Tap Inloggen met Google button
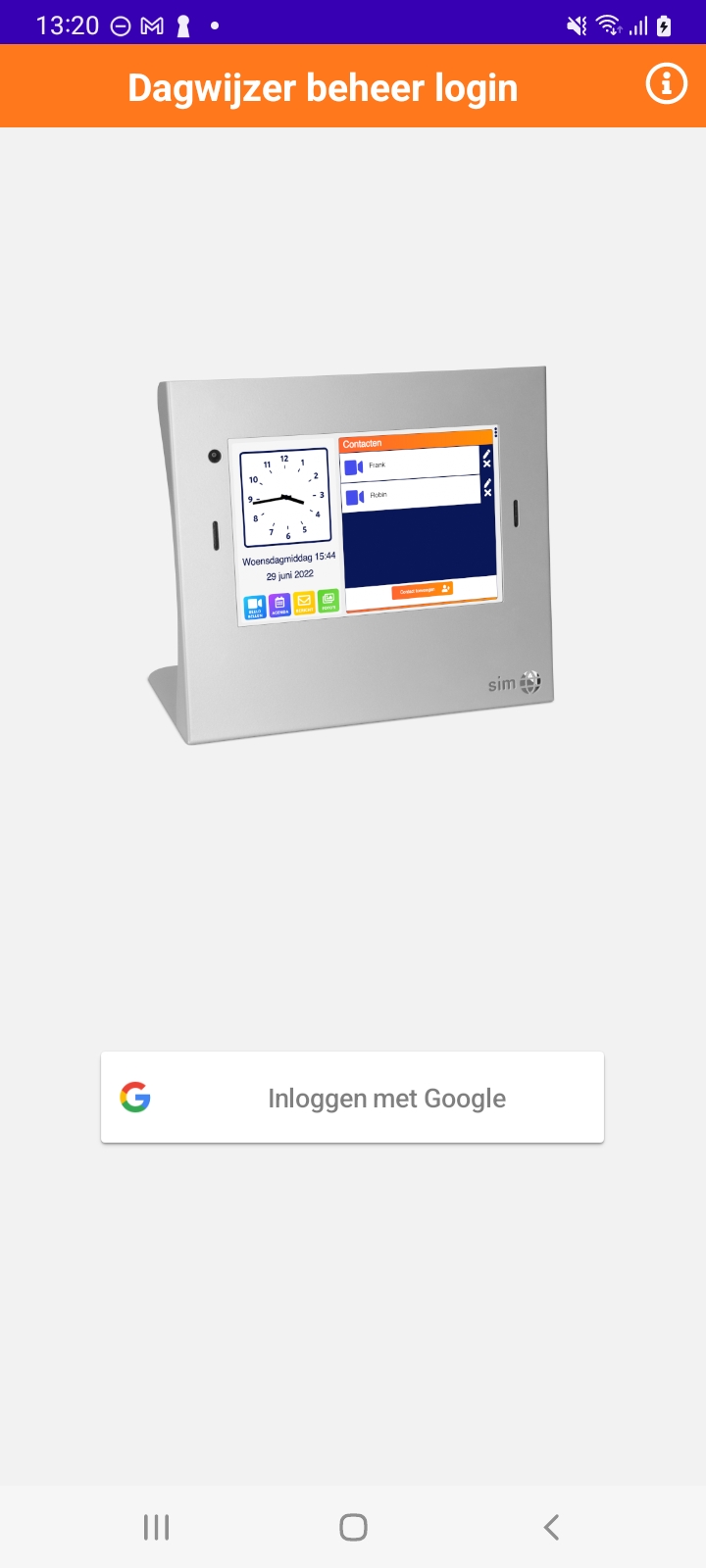 tap(352, 1098)
